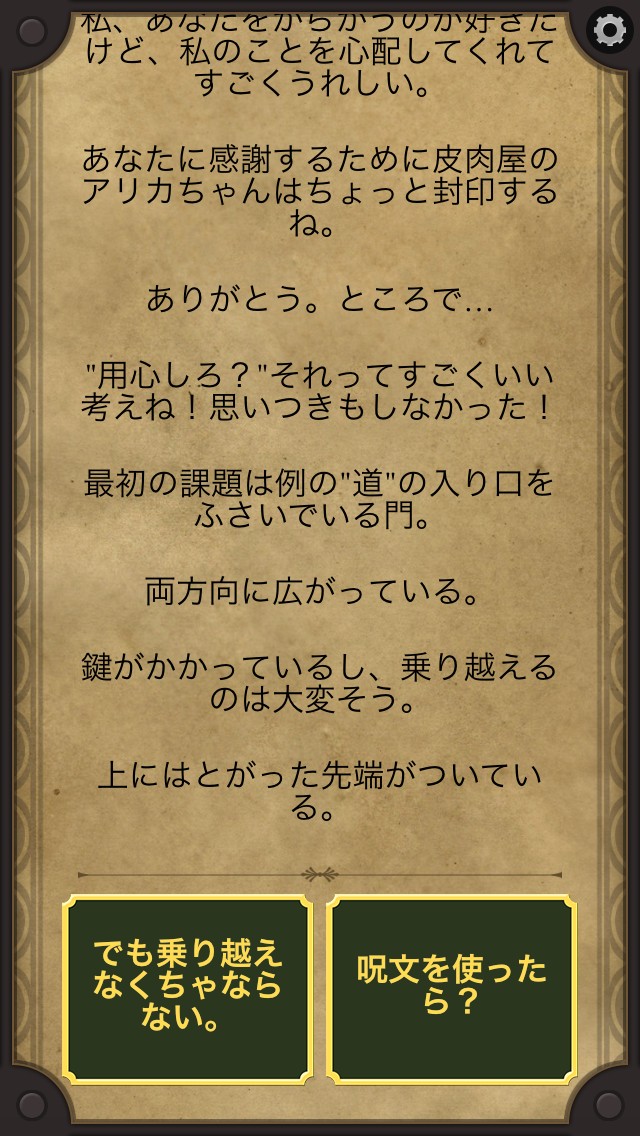Image resolution: width=640 pixels, height=1136 pixels.
Task: Choose the reply "でも乗り越えなくちゃならない。"
Action: [187, 988]
